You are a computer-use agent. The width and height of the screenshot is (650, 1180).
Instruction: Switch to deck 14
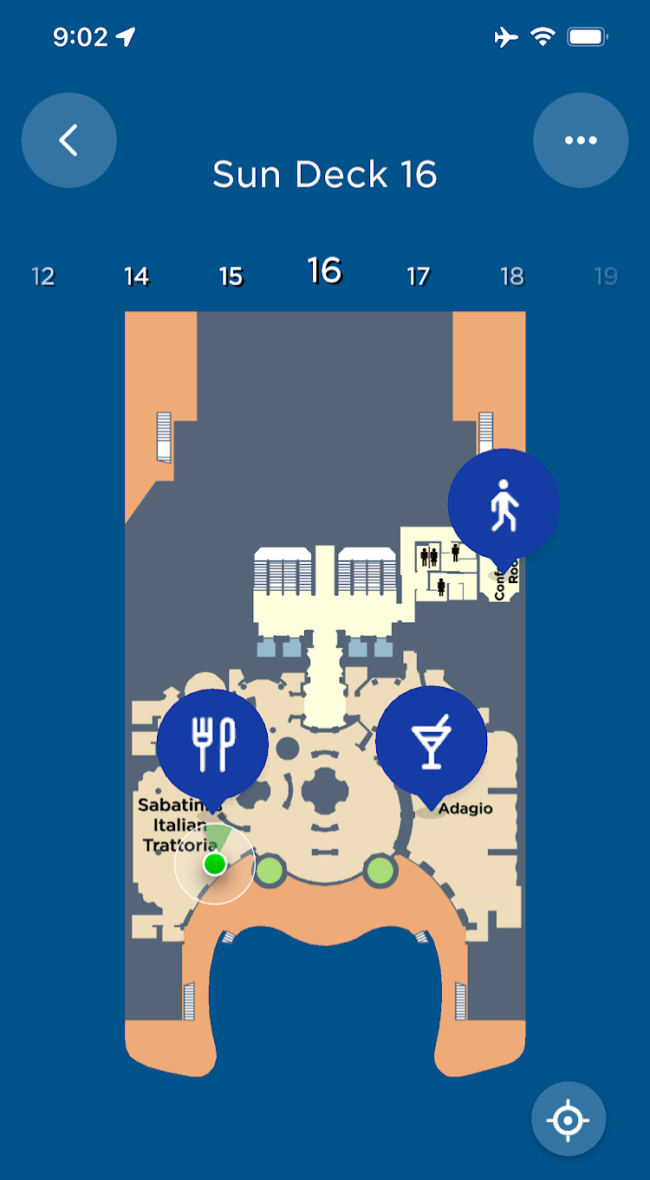[x=137, y=276]
